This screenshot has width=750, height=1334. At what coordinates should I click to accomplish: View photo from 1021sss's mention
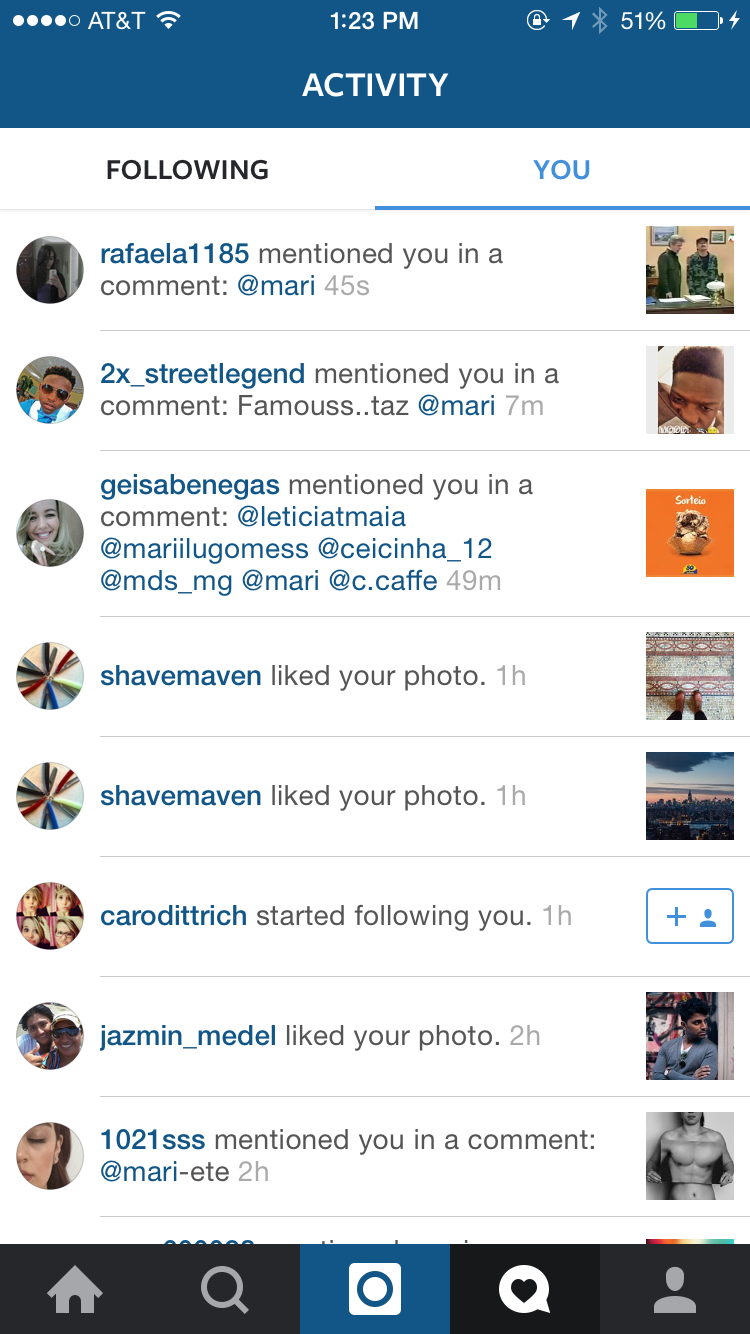point(689,1156)
